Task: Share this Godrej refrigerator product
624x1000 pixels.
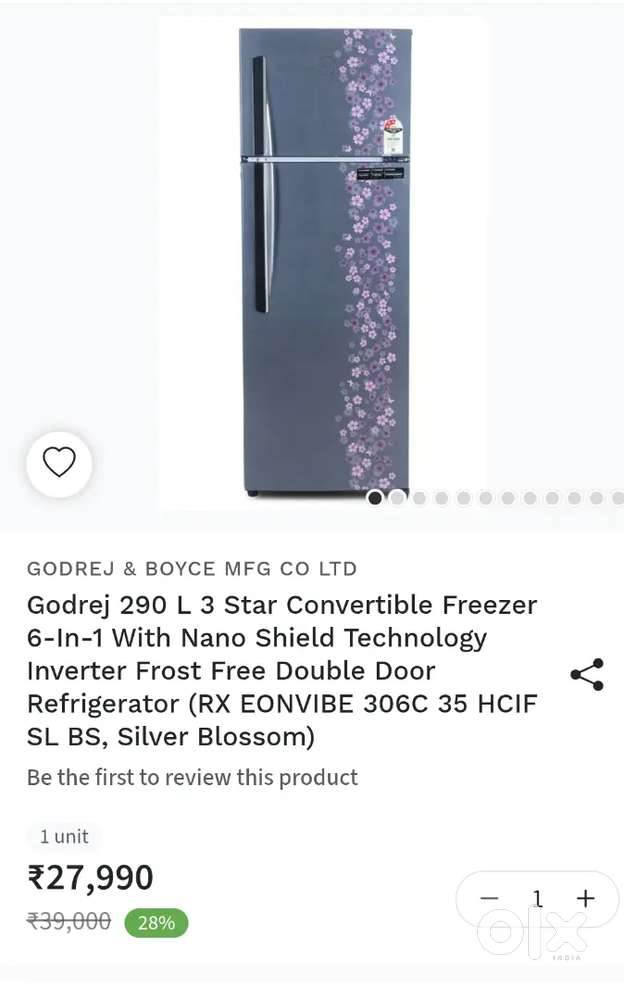Action: [x=587, y=675]
